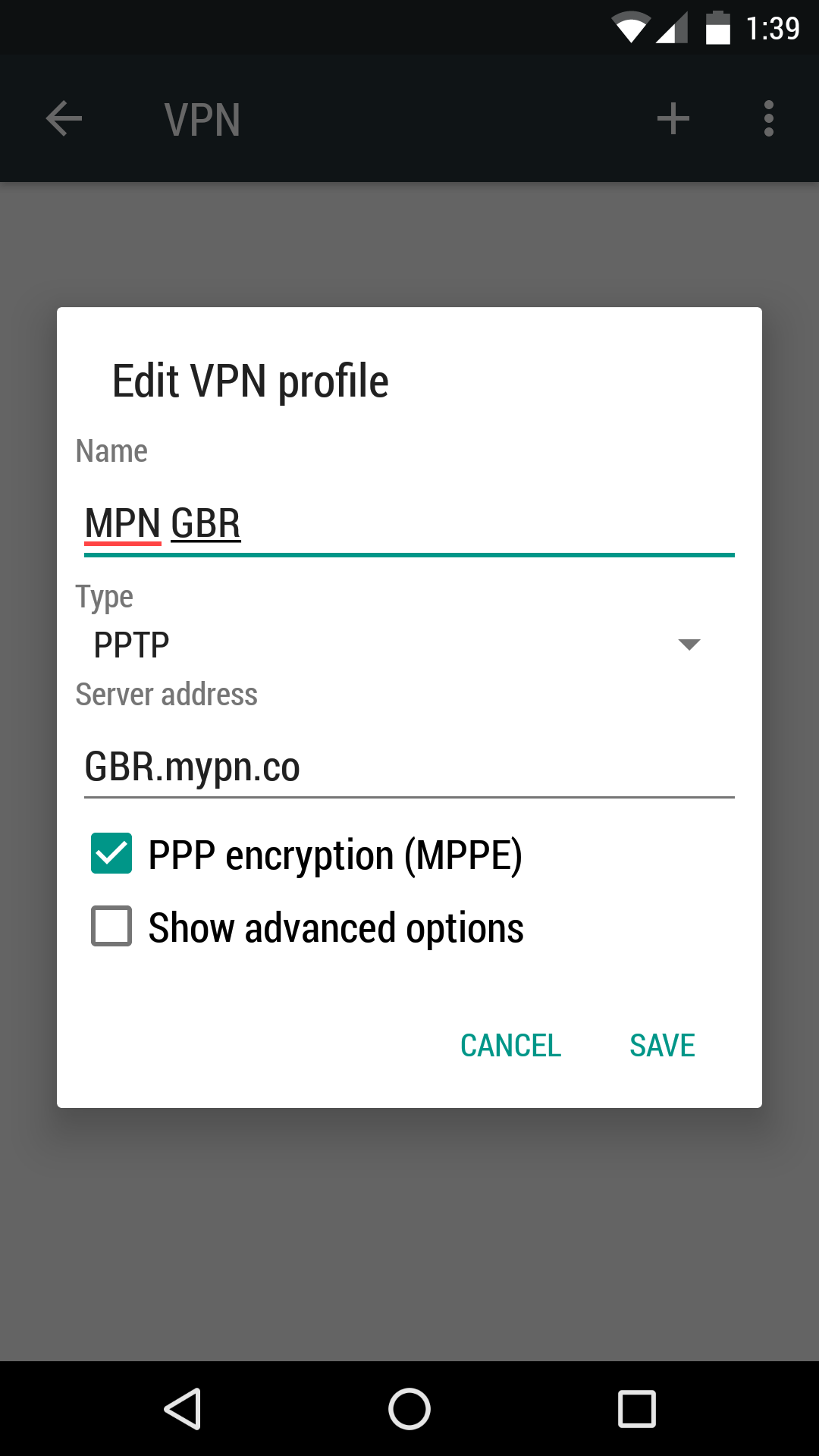The height and width of the screenshot is (1456, 819).
Task: Change the PPTP type selection
Action: [x=409, y=644]
